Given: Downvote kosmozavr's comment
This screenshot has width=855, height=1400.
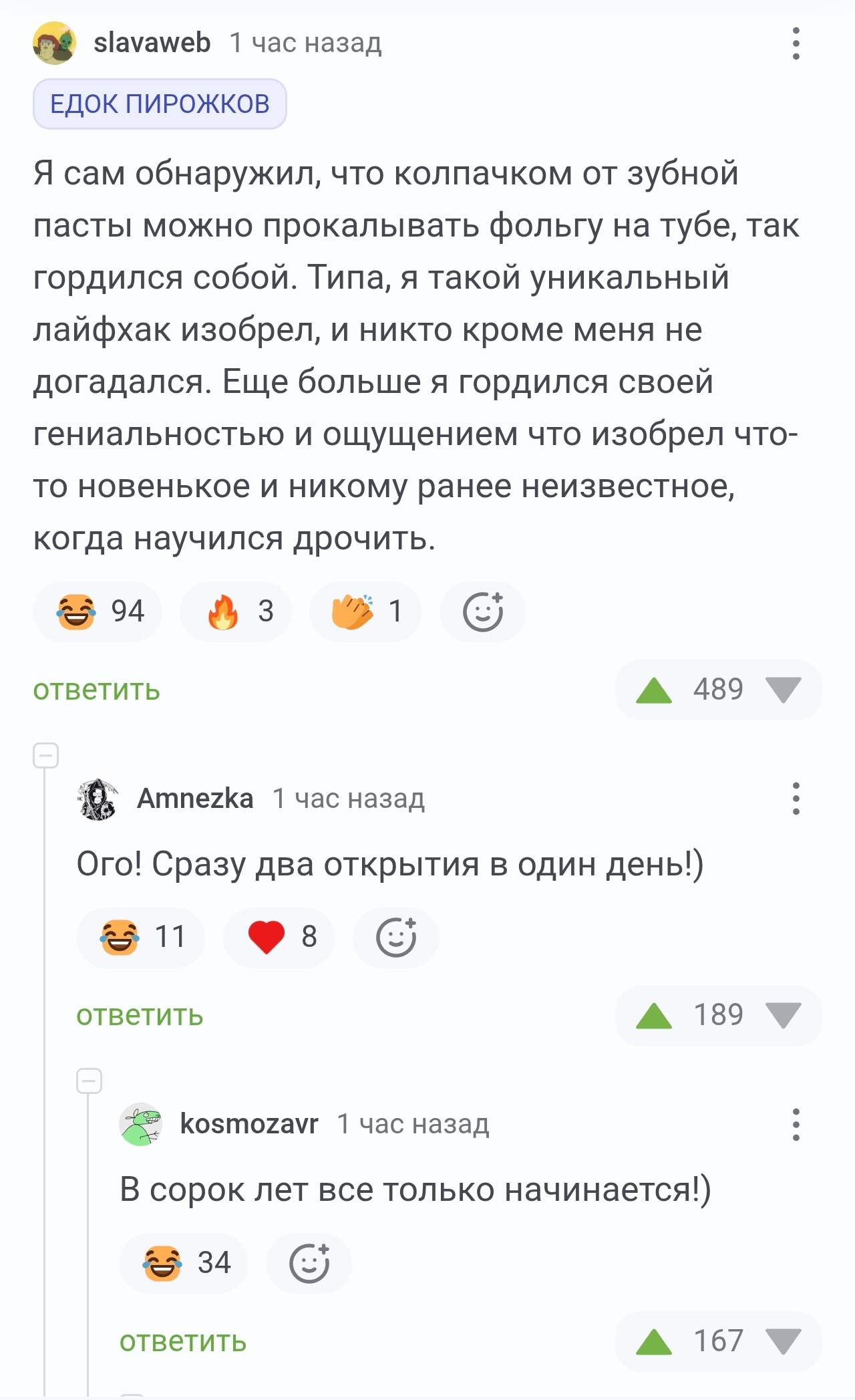Looking at the screenshot, I should coord(783,1341).
